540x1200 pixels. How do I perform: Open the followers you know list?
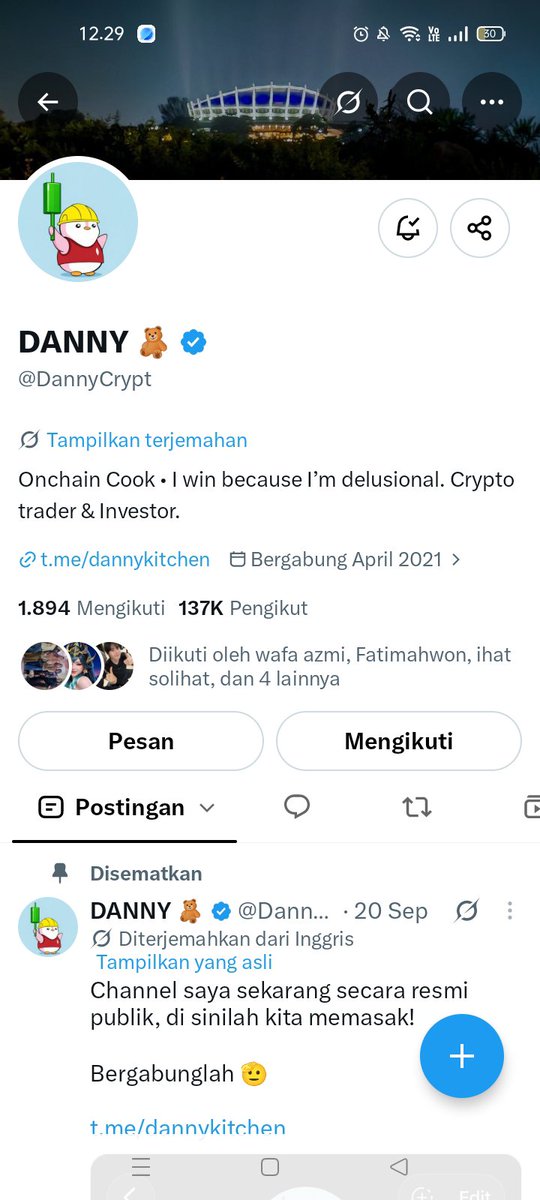pos(266,667)
